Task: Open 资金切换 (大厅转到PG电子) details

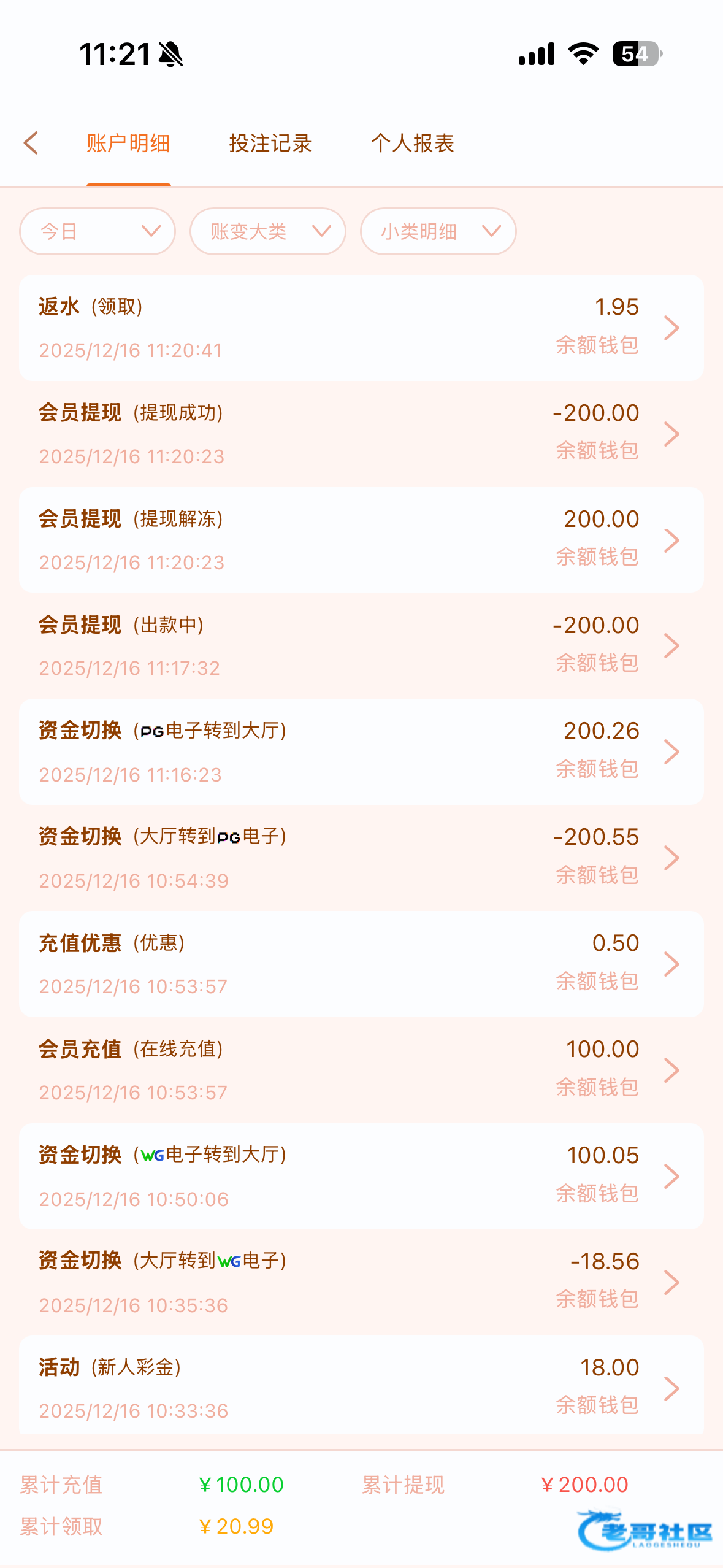Action: click(361, 858)
